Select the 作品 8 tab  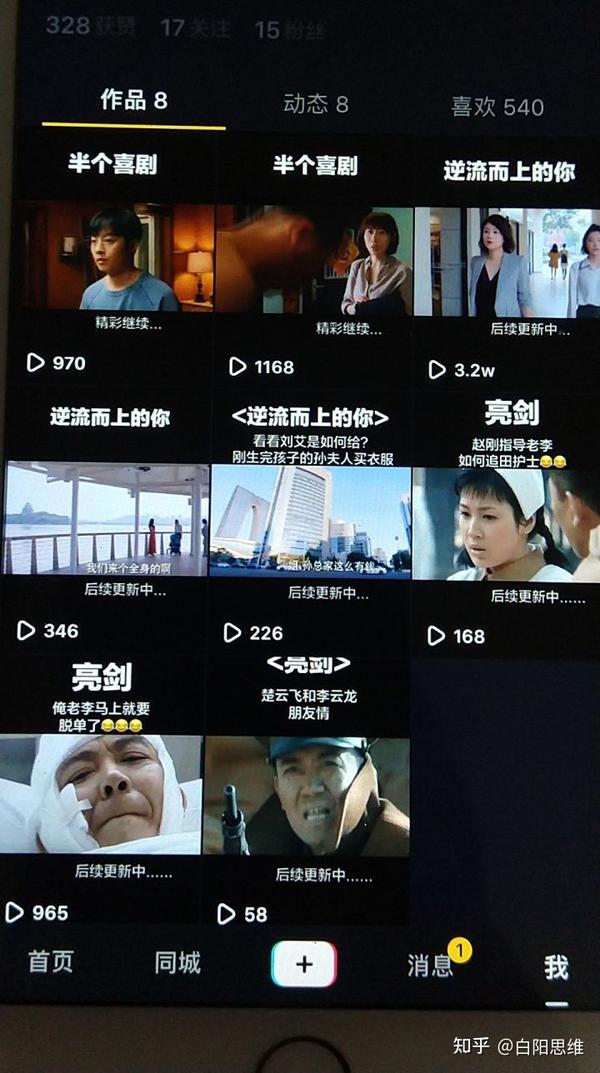click(134, 100)
